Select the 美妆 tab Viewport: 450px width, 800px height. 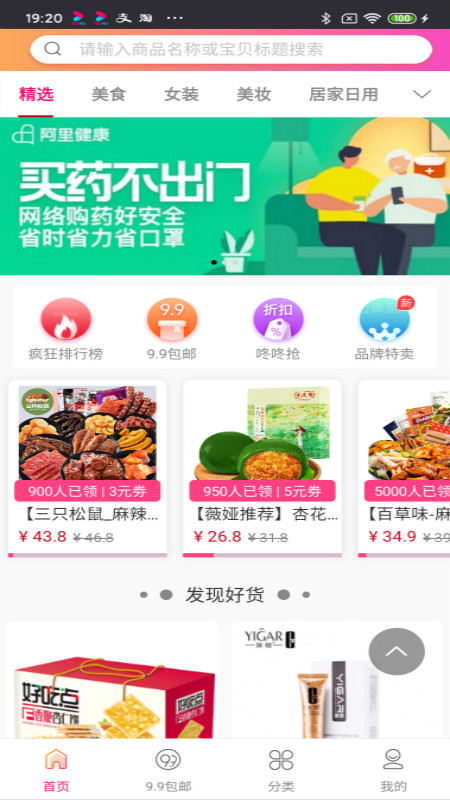click(254, 94)
